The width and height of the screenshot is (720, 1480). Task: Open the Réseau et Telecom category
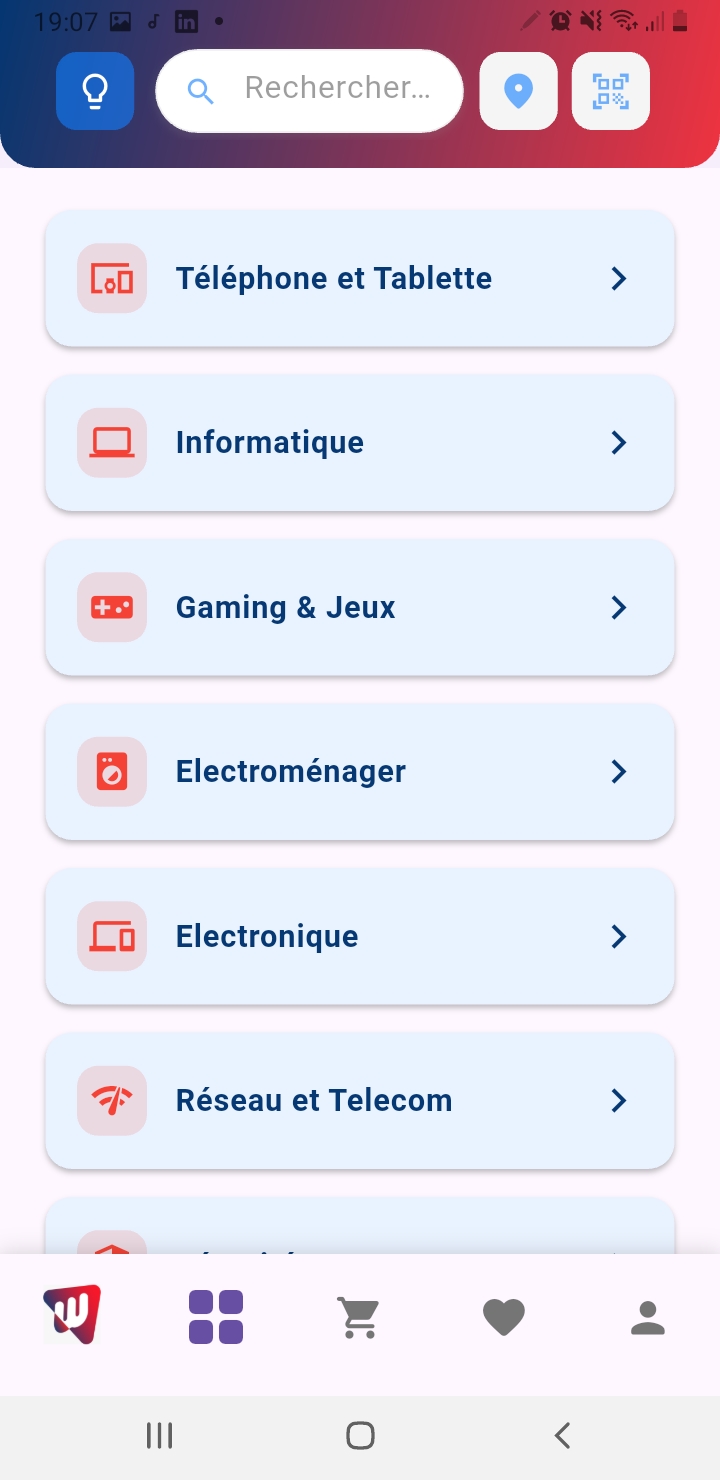[x=360, y=1100]
